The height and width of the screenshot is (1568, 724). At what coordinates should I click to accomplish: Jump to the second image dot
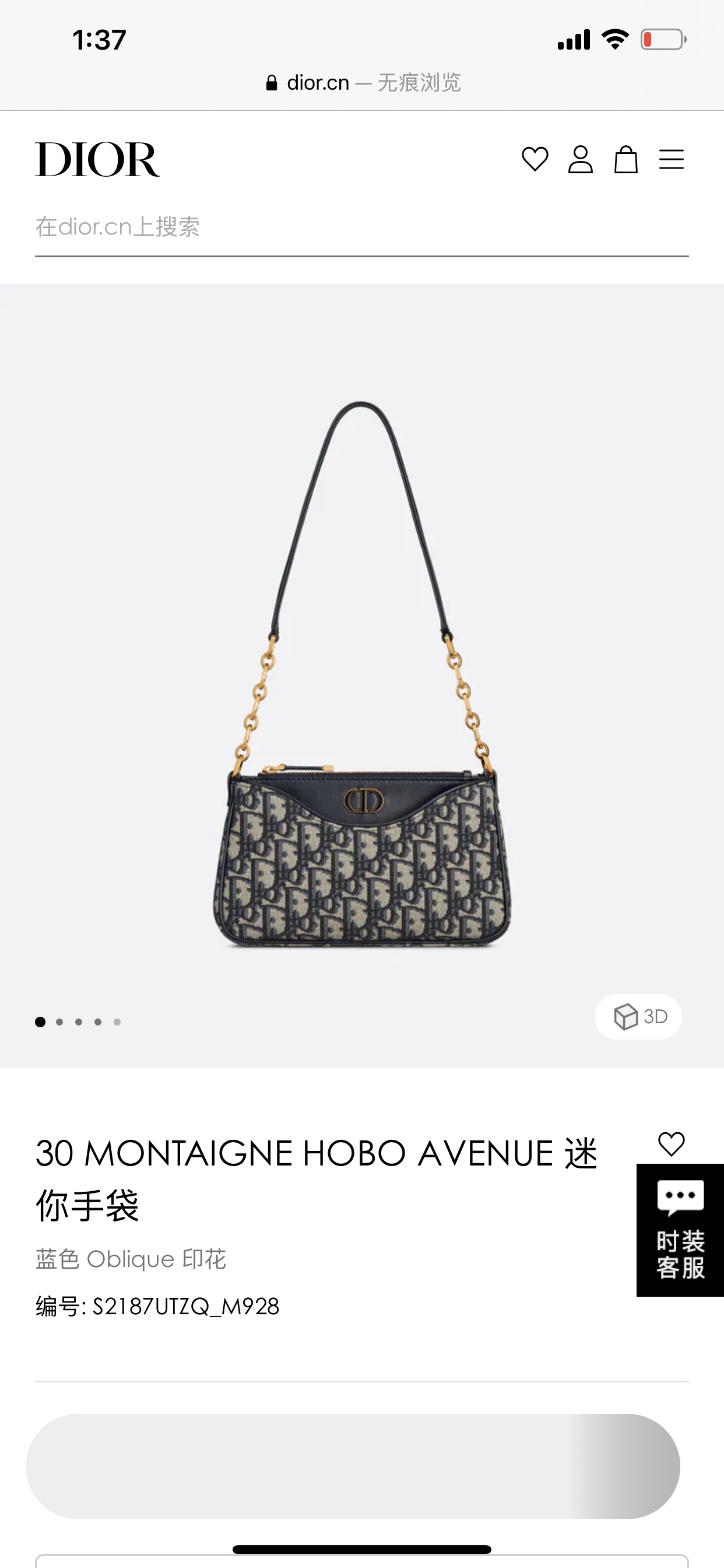[x=59, y=1022]
